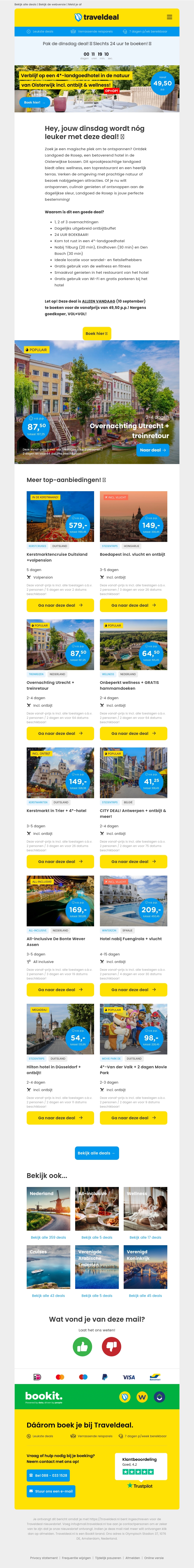The width and height of the screenshot is (194, 1568).
Task: Go to the Hotel nabij Fuengirola deal
Action: (133, 990)
